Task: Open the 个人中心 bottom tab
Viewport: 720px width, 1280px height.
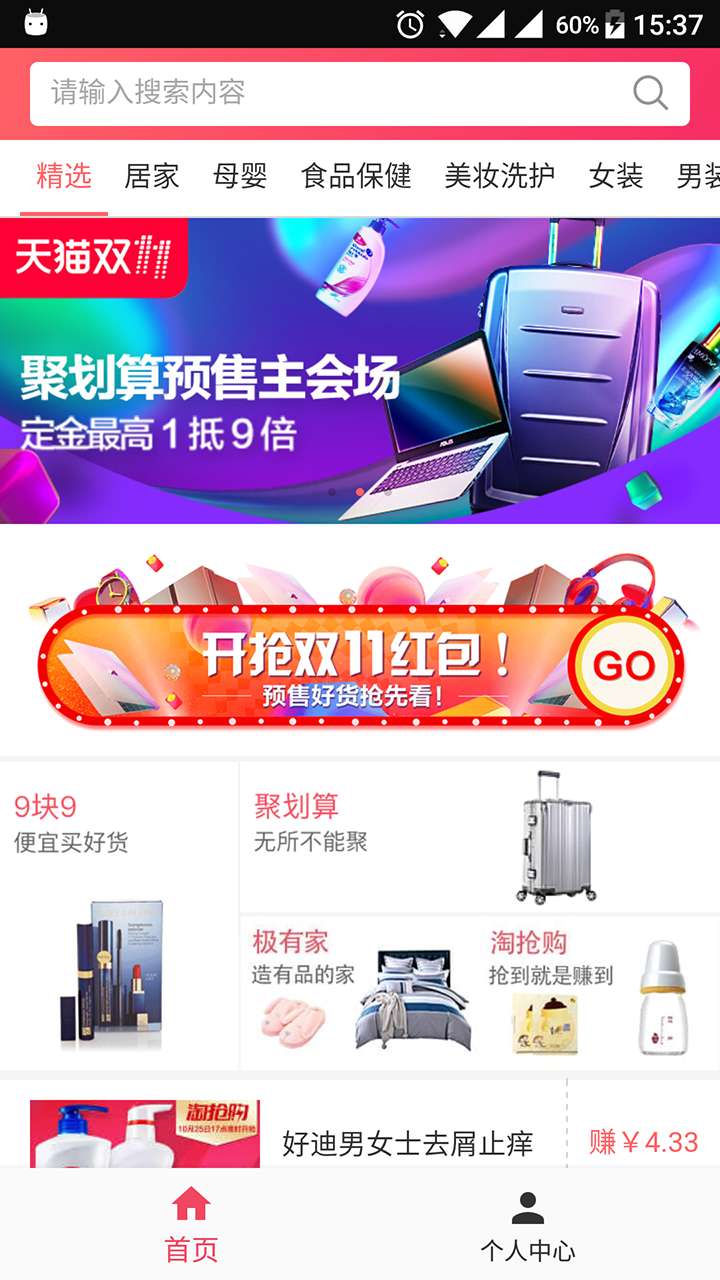Action: pyautogui.click(x=527, y=1224)
